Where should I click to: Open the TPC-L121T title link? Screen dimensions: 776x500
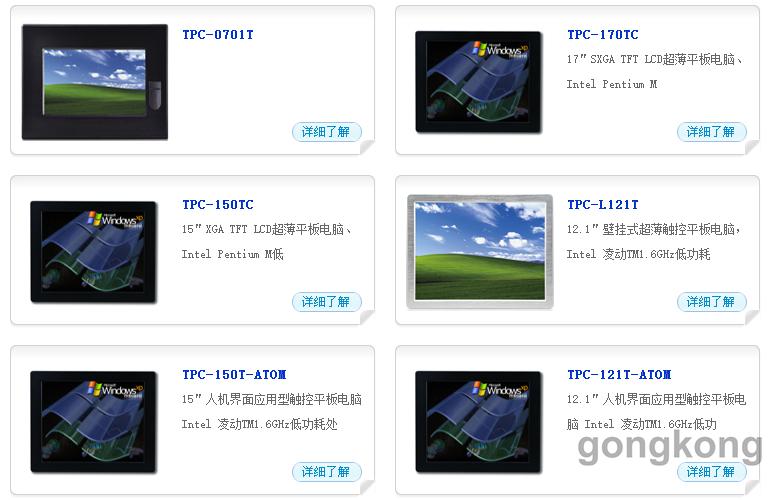[x=602, y=205]
